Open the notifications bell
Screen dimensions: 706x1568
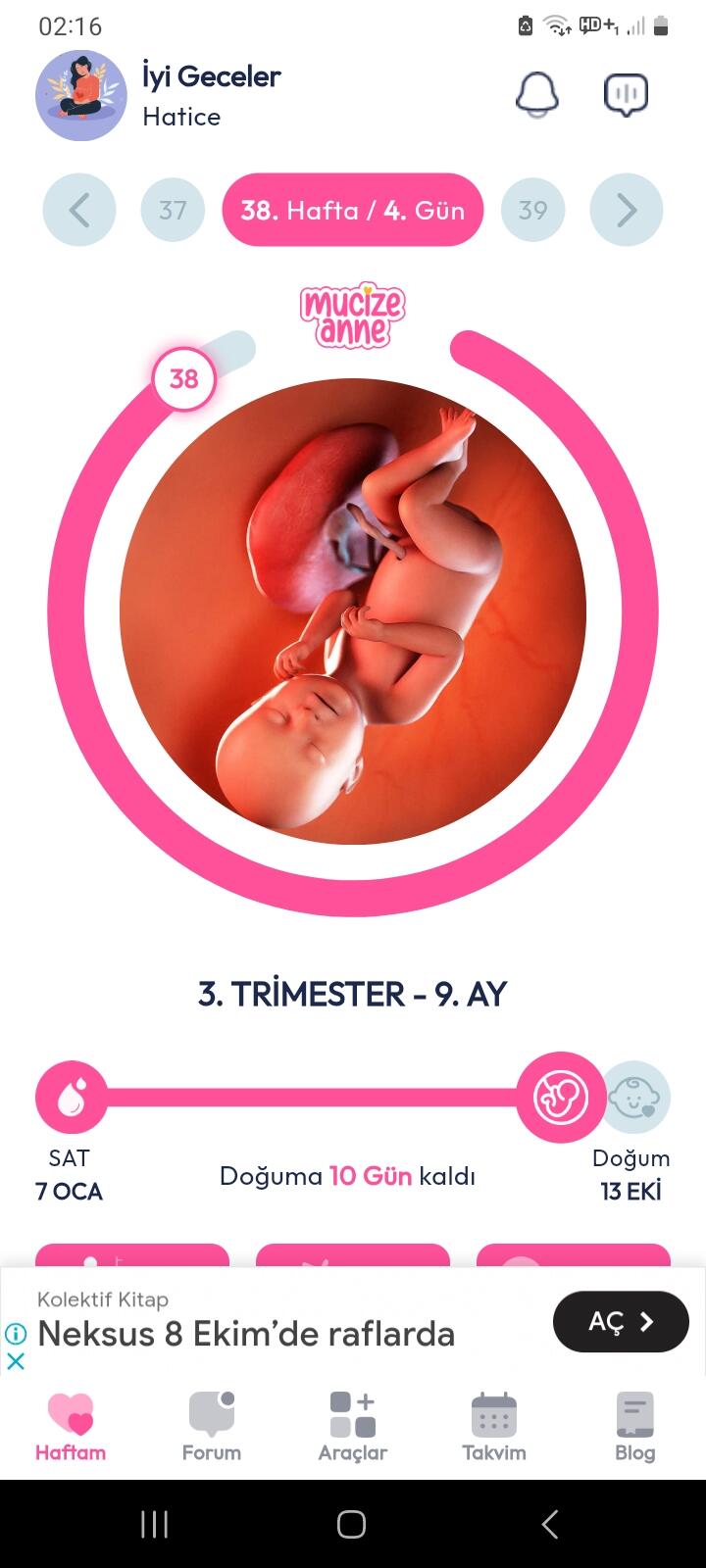537,95
